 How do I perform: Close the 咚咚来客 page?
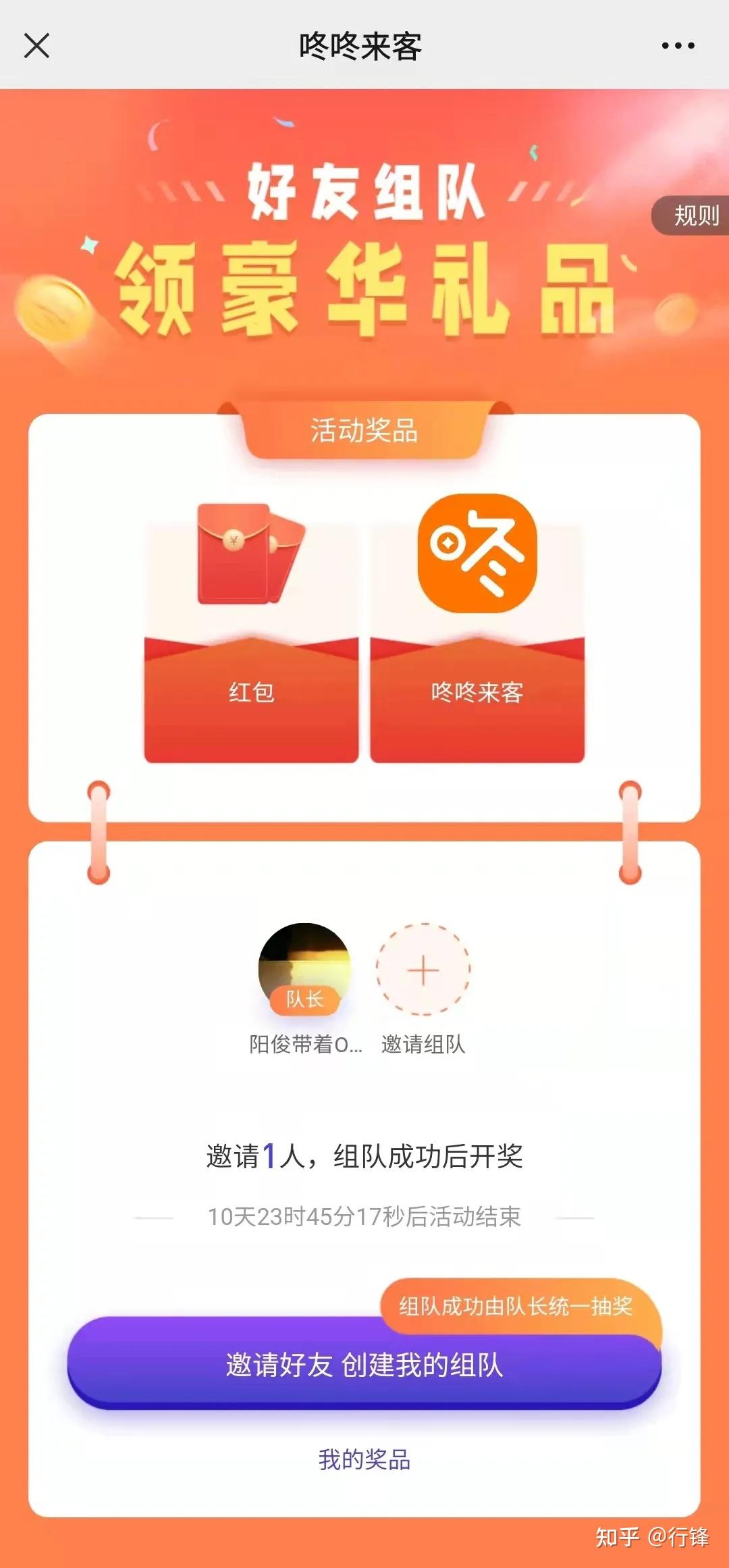(36, 46)
